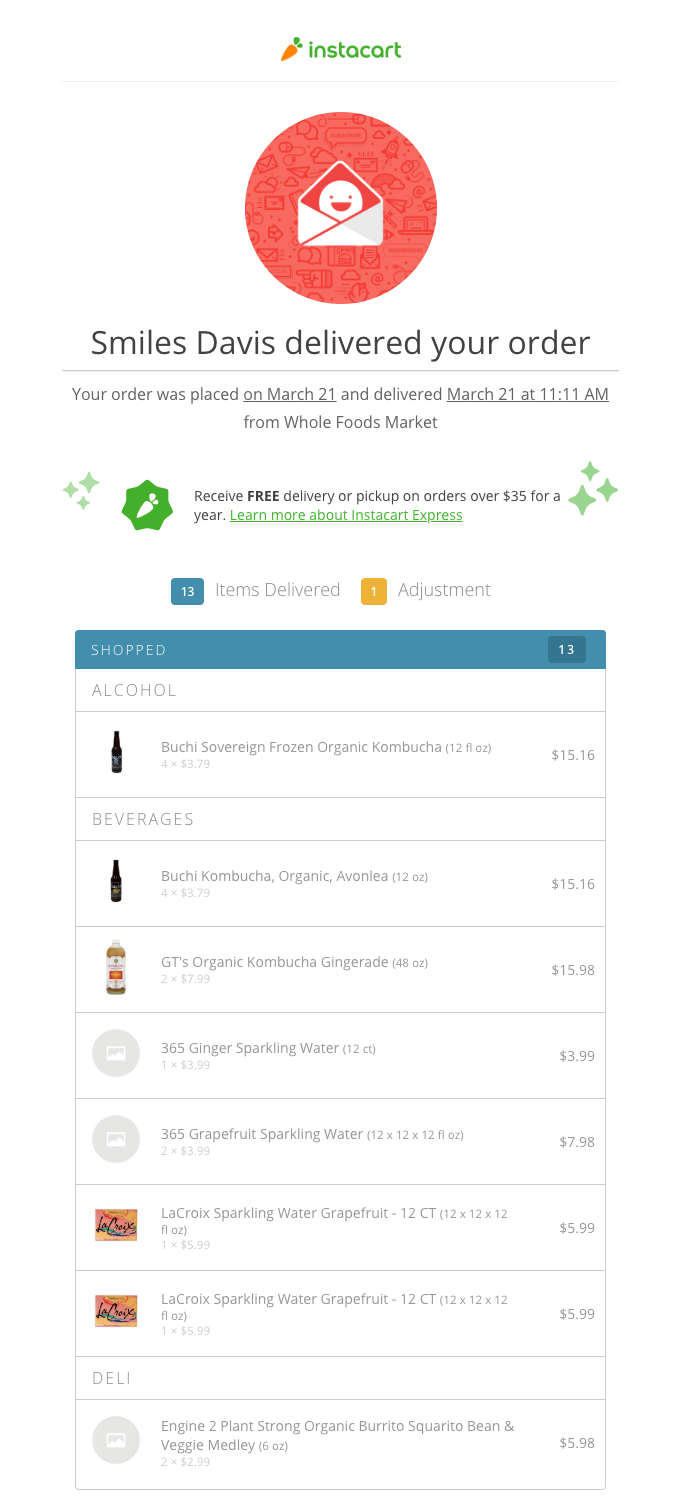Open the "March 21 at 11:11 AM" delivery link
679x1499 pixels.
(528, 394)
